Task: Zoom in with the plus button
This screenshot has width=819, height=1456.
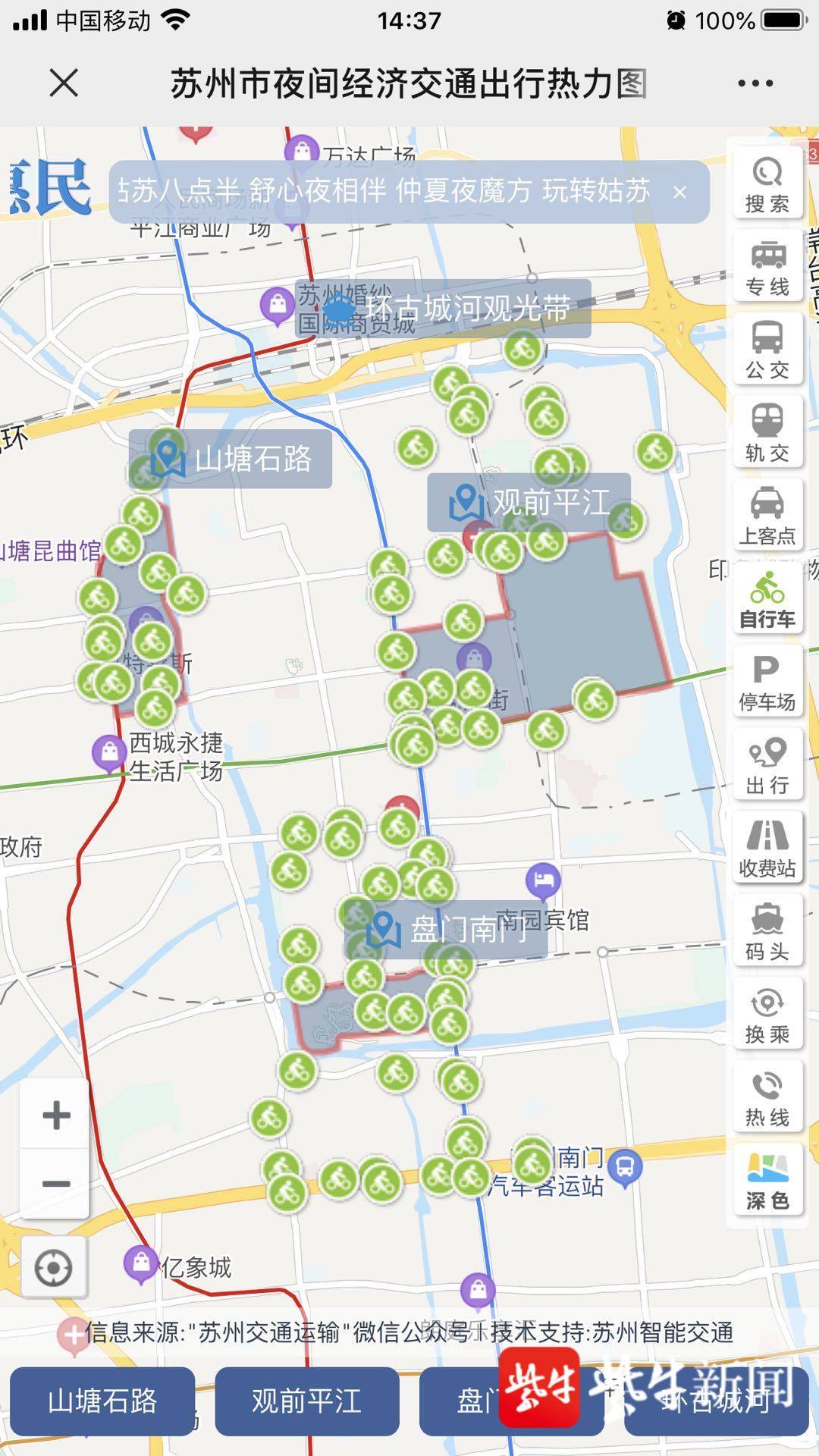Action: point(55,1115)
